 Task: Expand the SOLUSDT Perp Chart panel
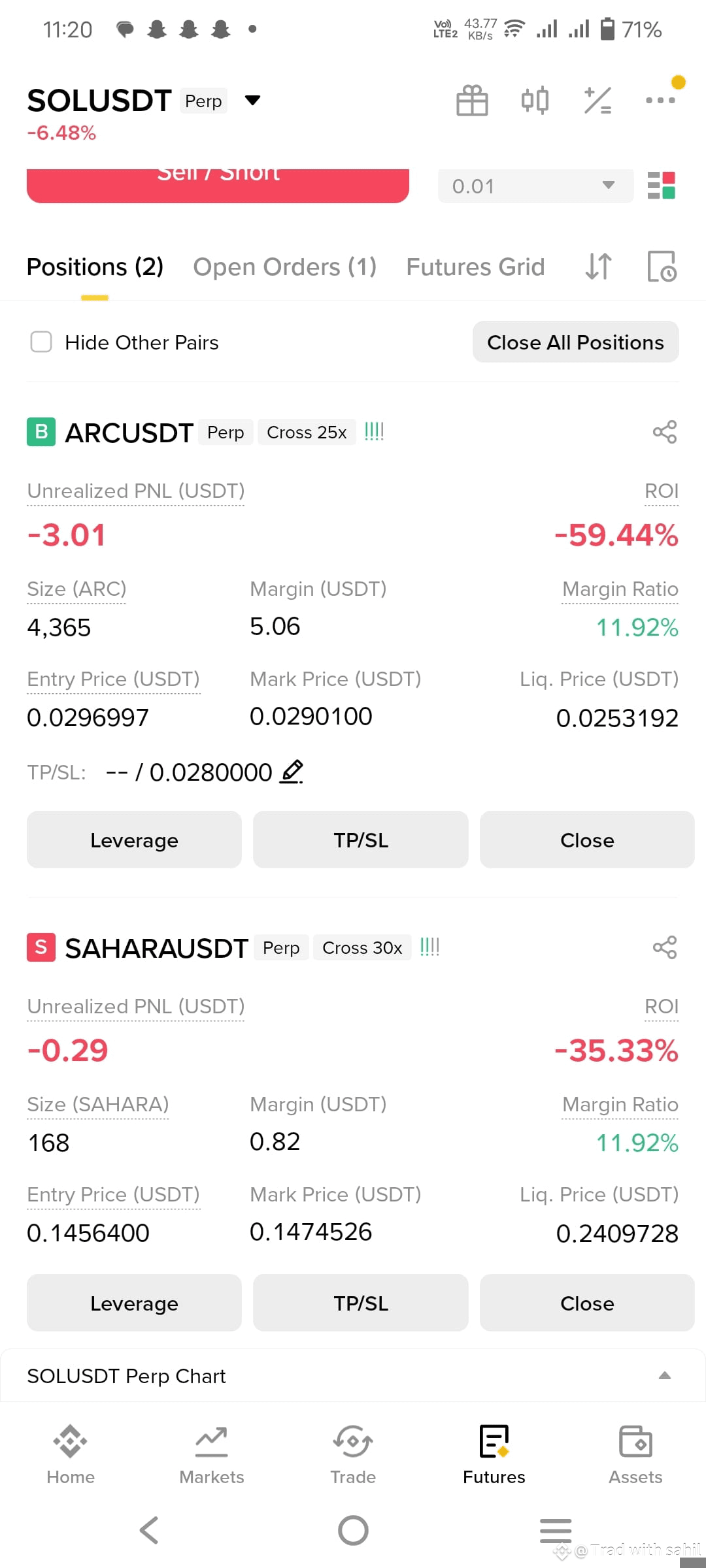click(353, 1375)
